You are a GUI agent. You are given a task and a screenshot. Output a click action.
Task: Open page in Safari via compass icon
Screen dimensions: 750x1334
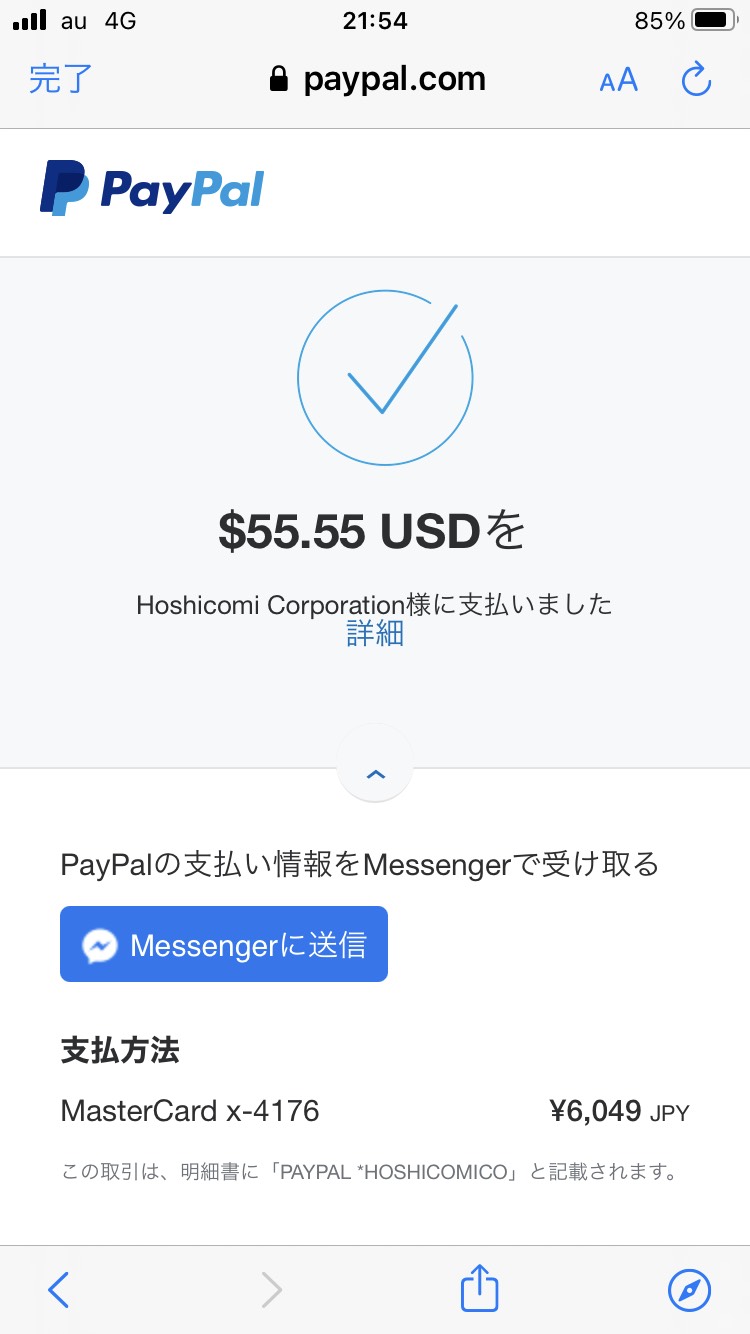point(689,1290)
